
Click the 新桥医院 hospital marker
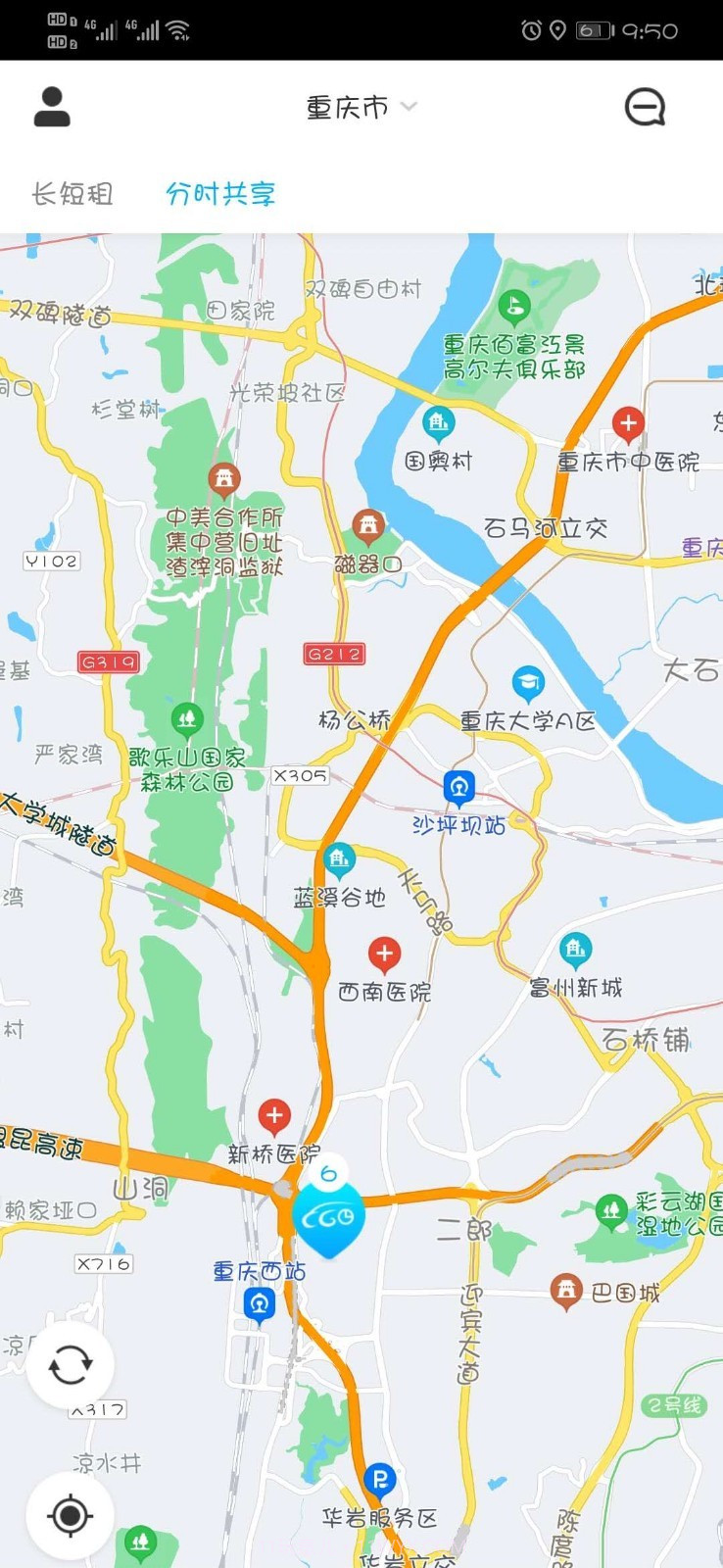pos(273,1114)
